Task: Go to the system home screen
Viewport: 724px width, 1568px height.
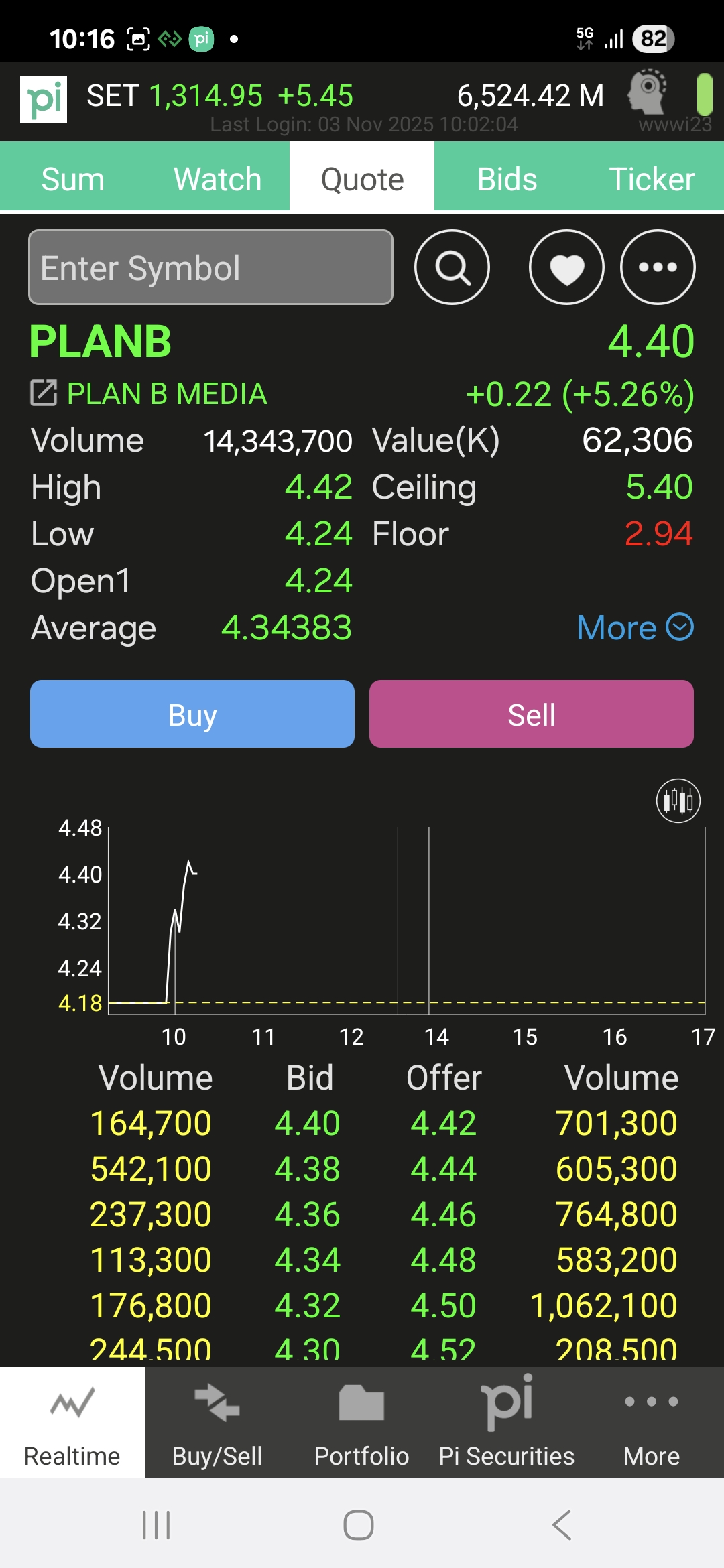Action: (x=359, y=1525)
